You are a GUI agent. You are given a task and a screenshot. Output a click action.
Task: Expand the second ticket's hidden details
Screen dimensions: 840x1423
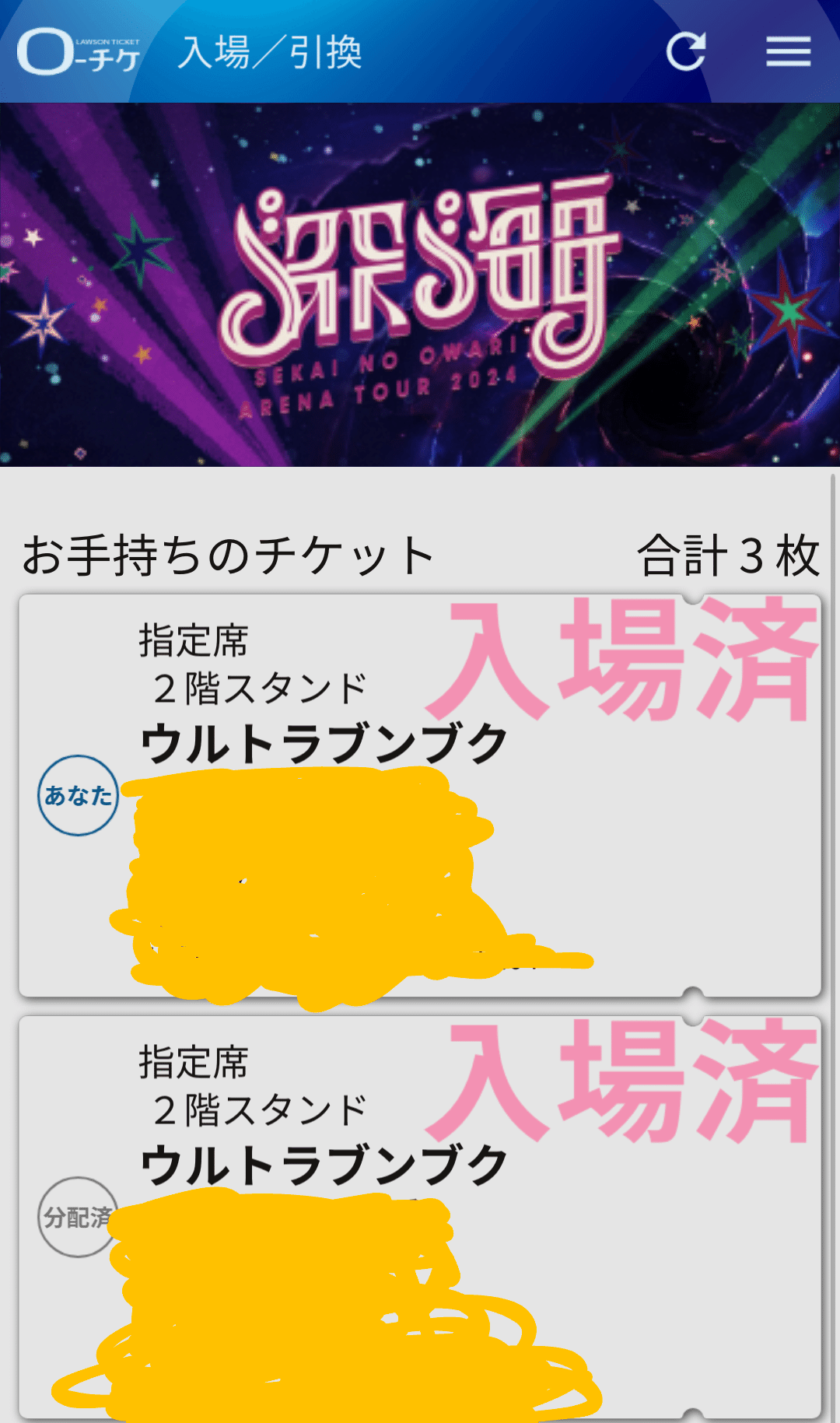coord(420,1214)
